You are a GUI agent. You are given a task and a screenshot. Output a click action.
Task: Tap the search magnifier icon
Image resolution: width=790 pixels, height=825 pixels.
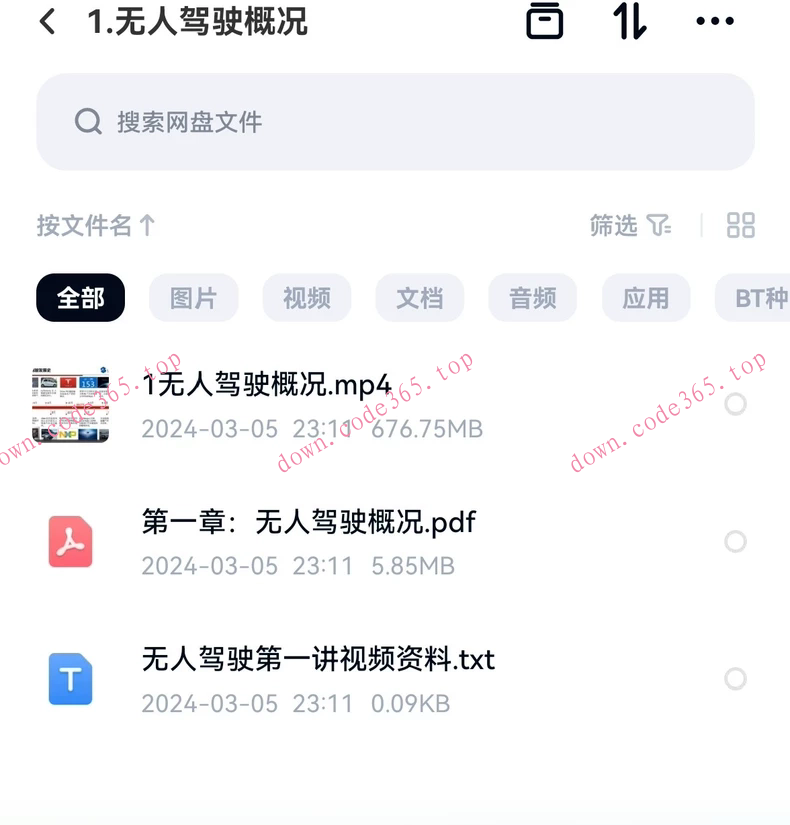(x=88, y=121)
